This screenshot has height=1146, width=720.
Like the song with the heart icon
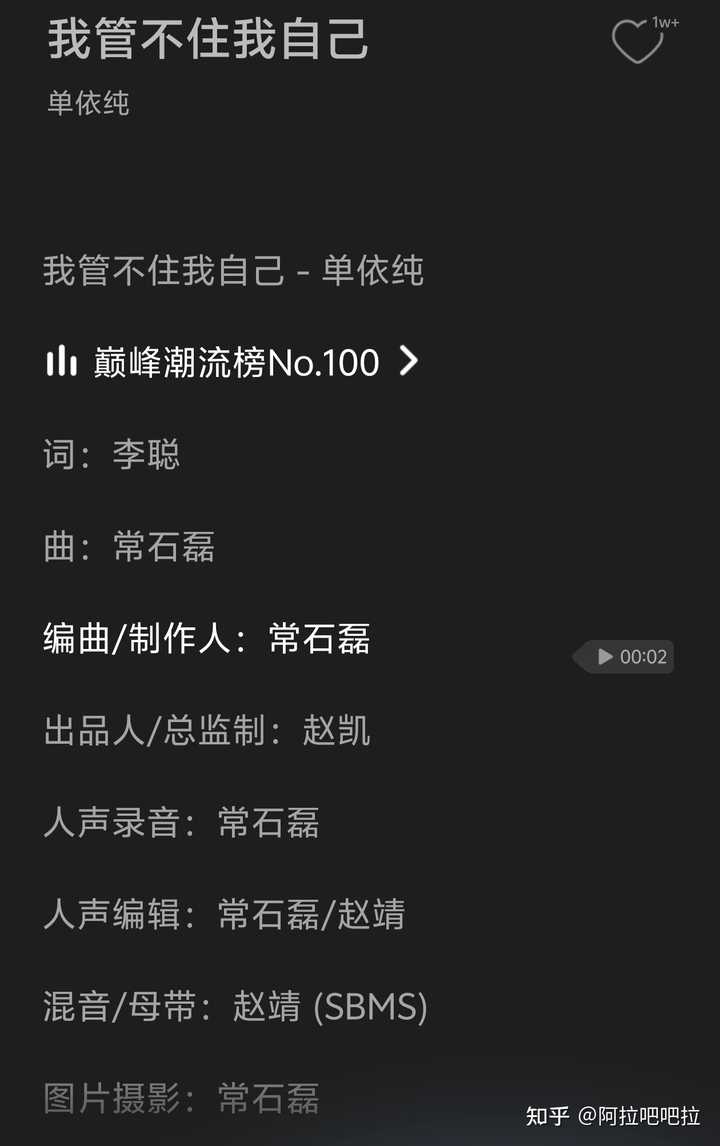[637, 43]
